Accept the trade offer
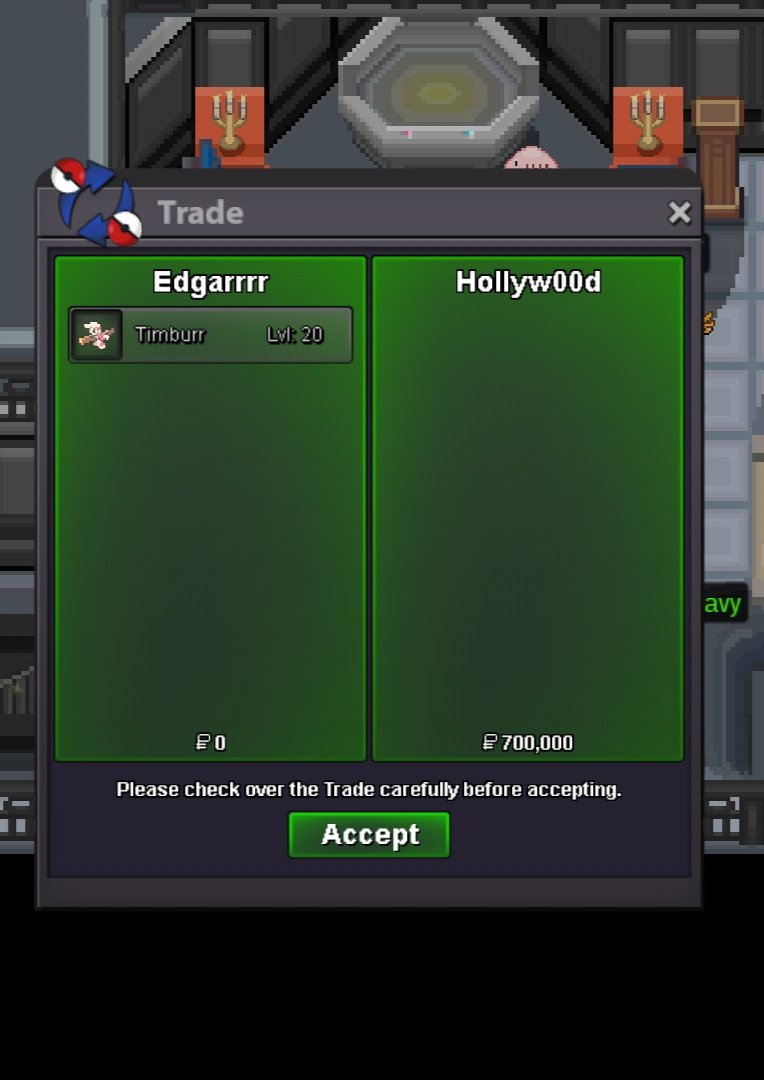764x1080 pixels. pos(369,834)
